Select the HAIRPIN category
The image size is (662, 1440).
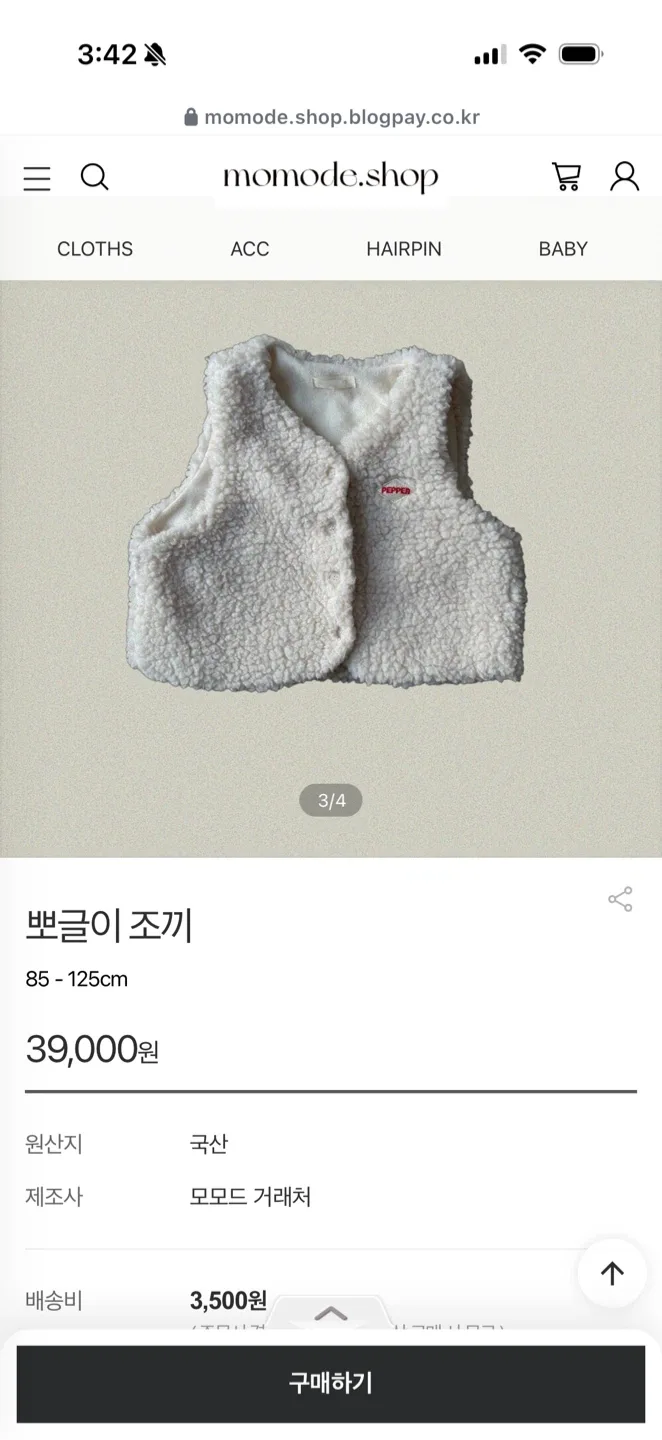[403, 249]
